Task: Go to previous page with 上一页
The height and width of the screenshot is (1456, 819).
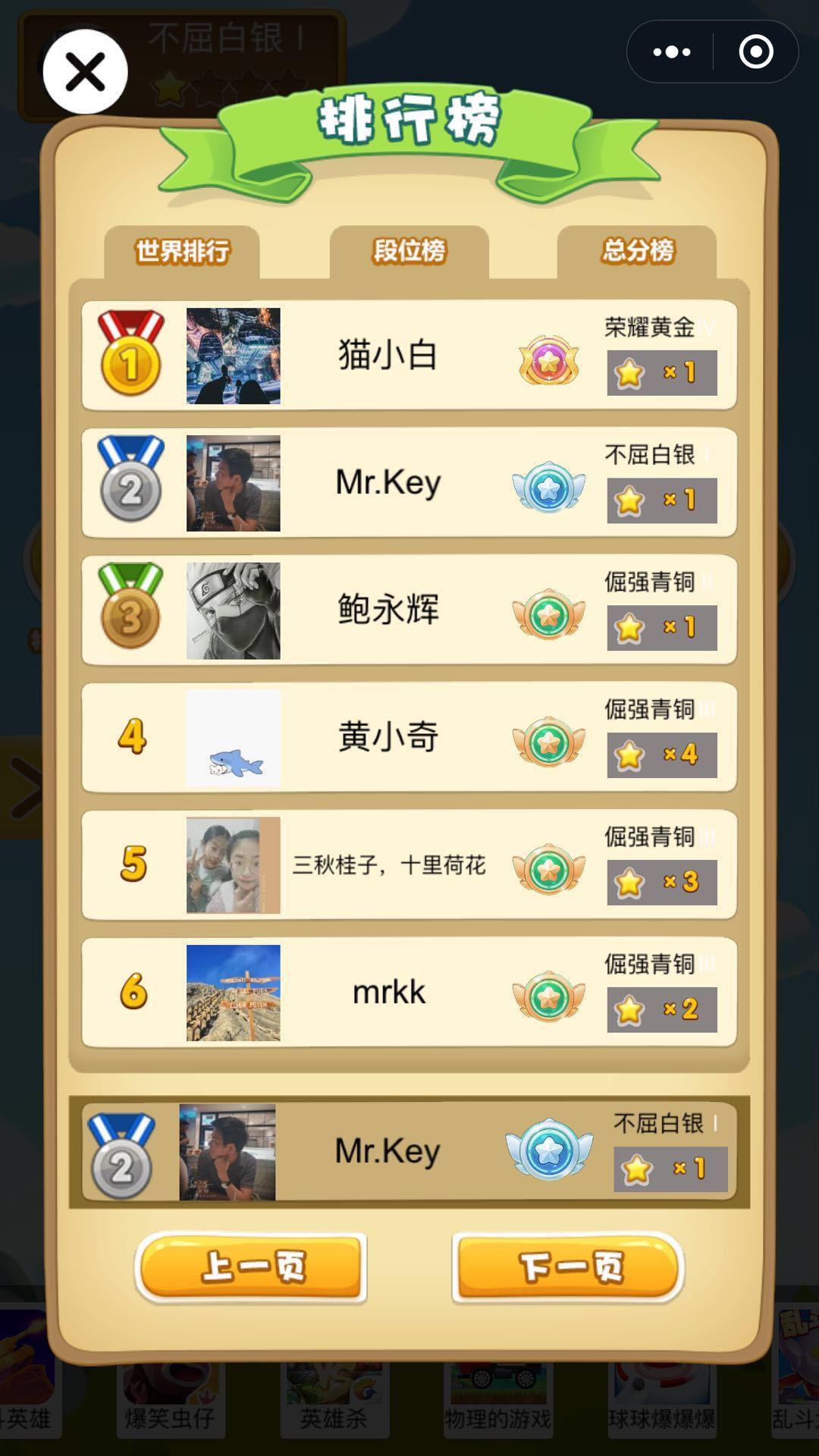Action: 251,1268
